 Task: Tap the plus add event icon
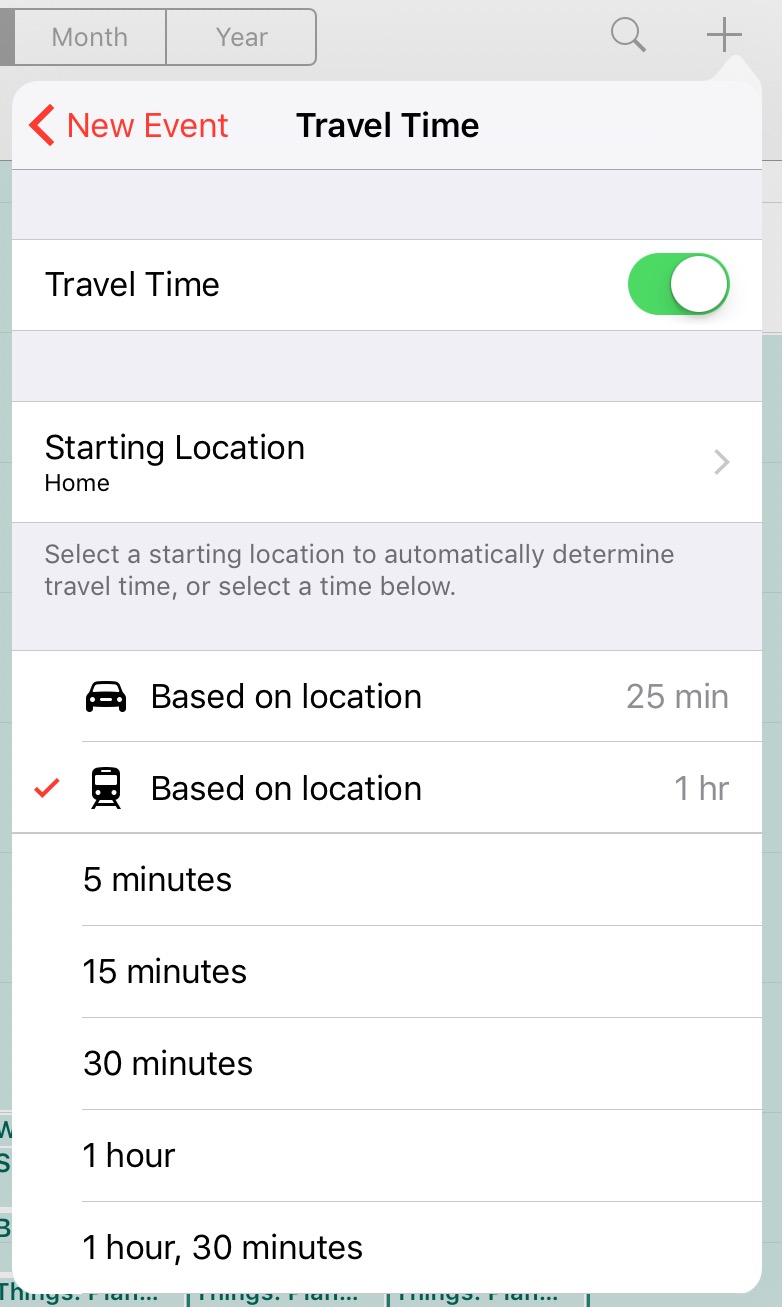724,36
